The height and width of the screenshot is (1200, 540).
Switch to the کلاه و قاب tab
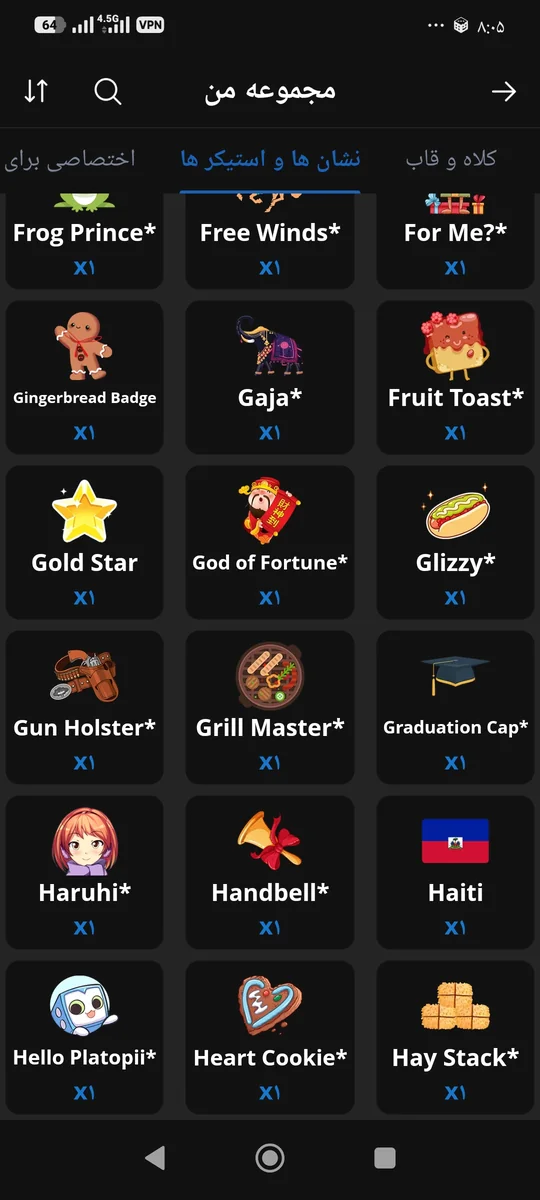click(x=451, y=158)
